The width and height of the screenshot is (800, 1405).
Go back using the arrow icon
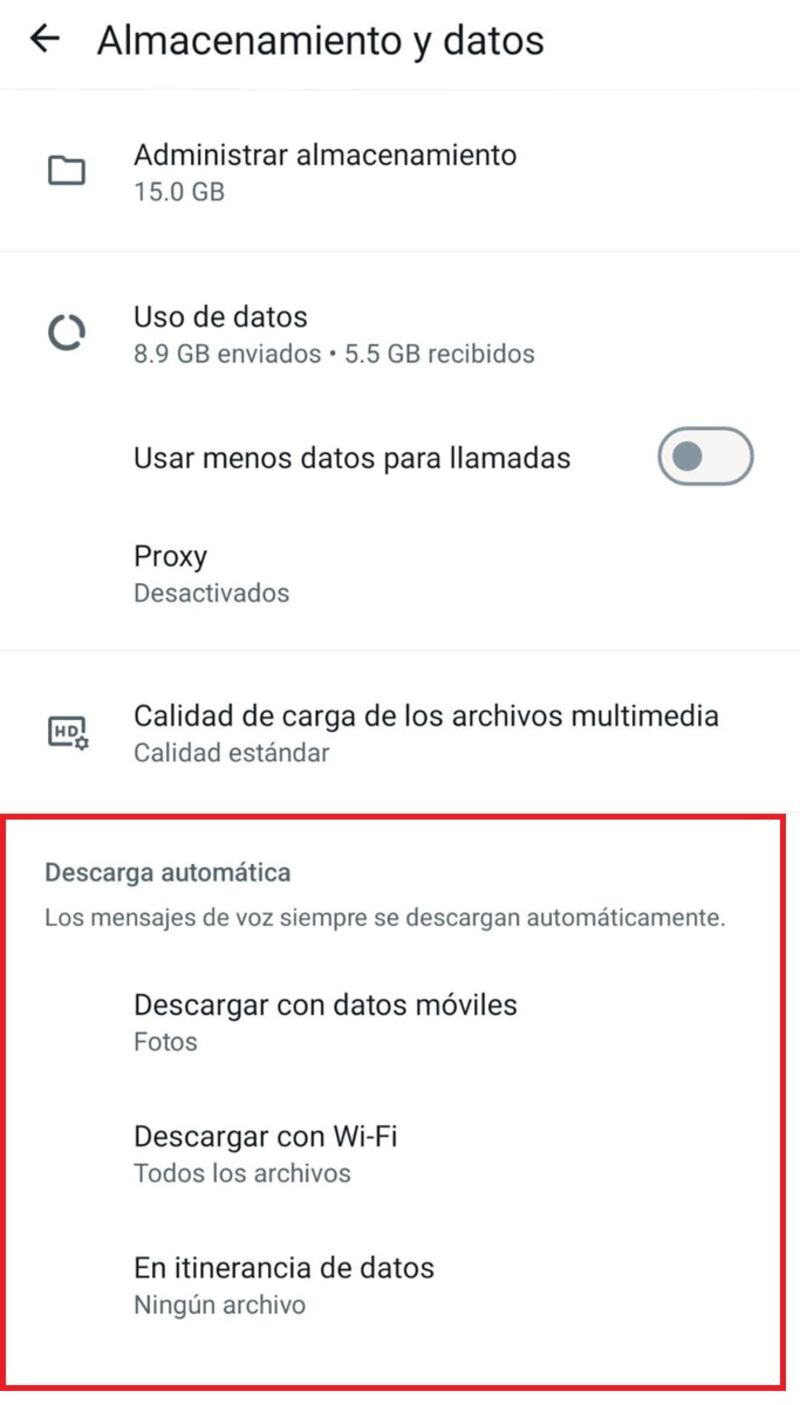pos(45,40)
